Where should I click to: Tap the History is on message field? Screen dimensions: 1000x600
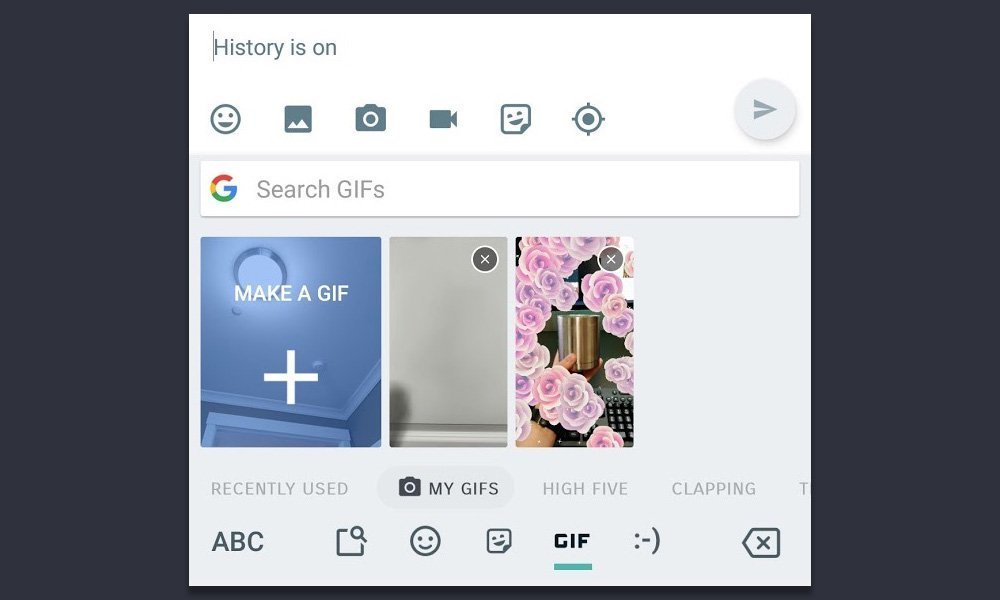click(x=450, y=48)
